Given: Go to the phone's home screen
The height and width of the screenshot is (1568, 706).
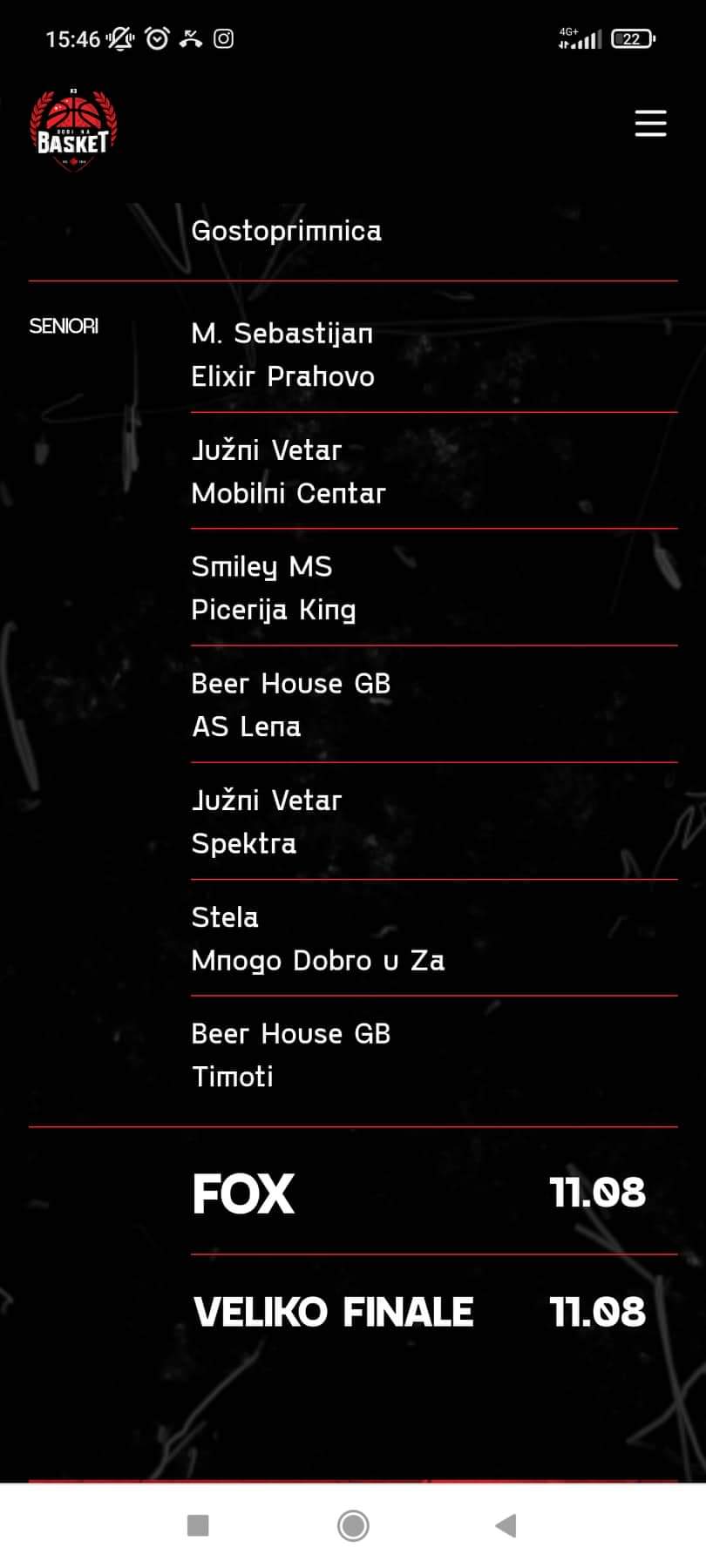Looking at the screenshot, I should [353, 1525].
